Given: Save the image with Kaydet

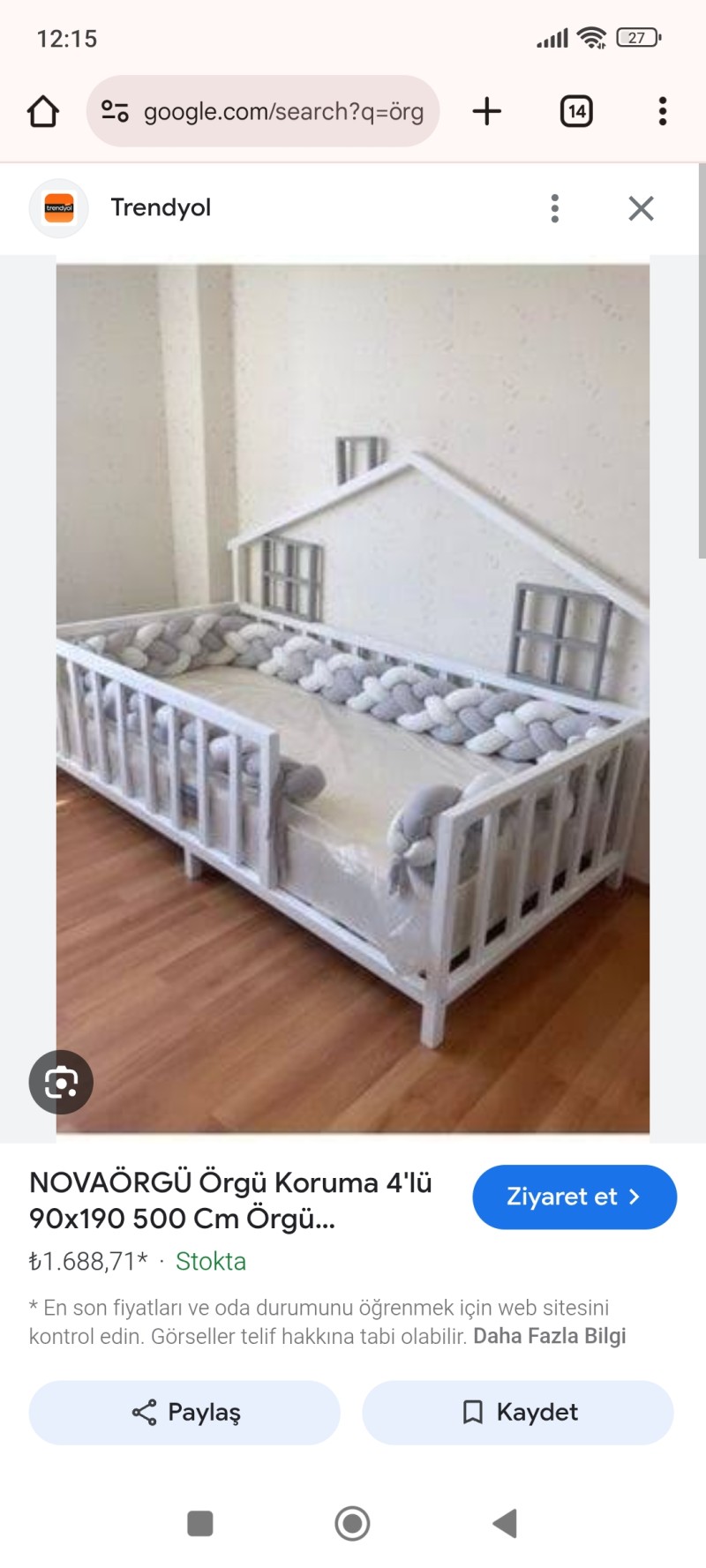Looking at the screenshot, I should (518, 1412).
